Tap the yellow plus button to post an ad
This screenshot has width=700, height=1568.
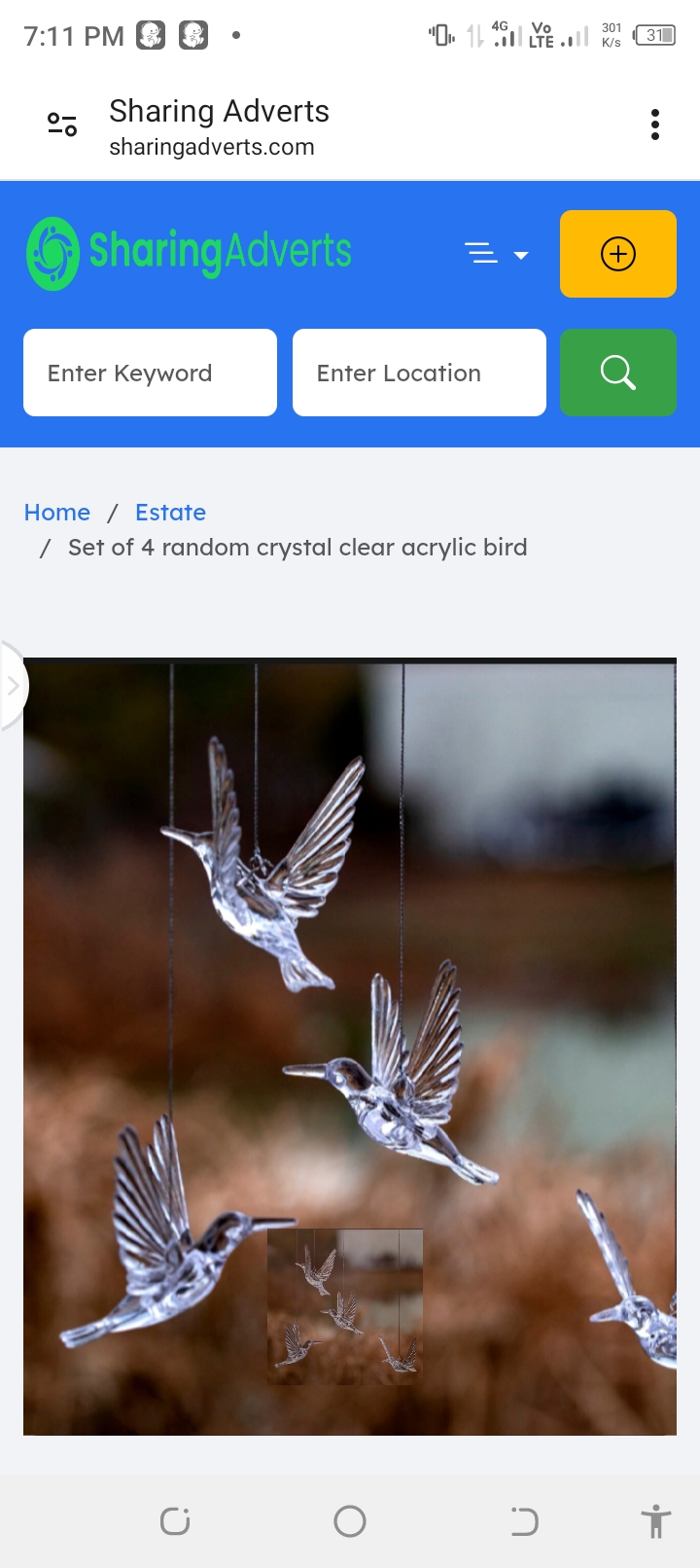617,254
